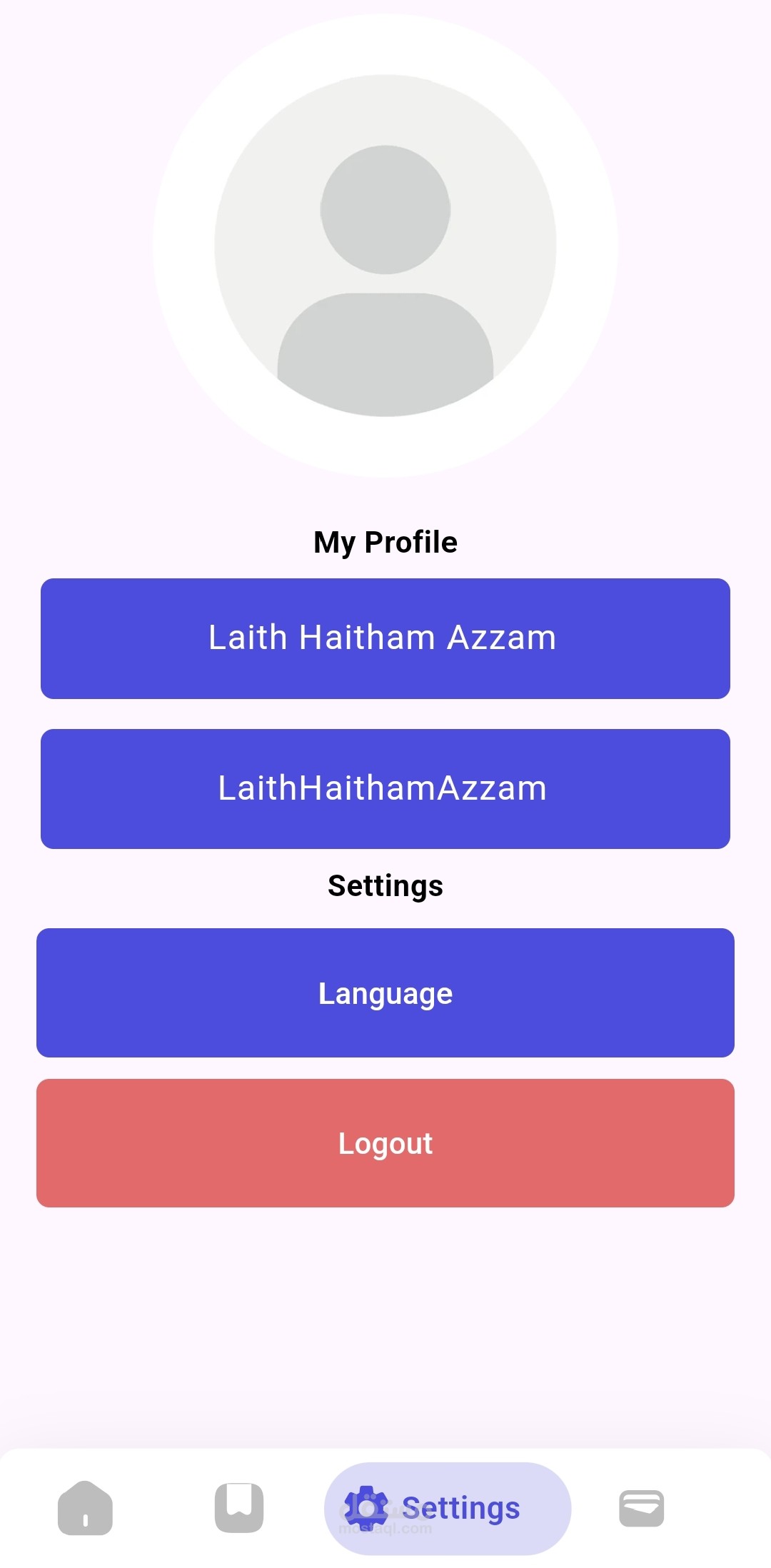Log out of the account
This screenshot has width=771, height=1568.
(385, 1143)
